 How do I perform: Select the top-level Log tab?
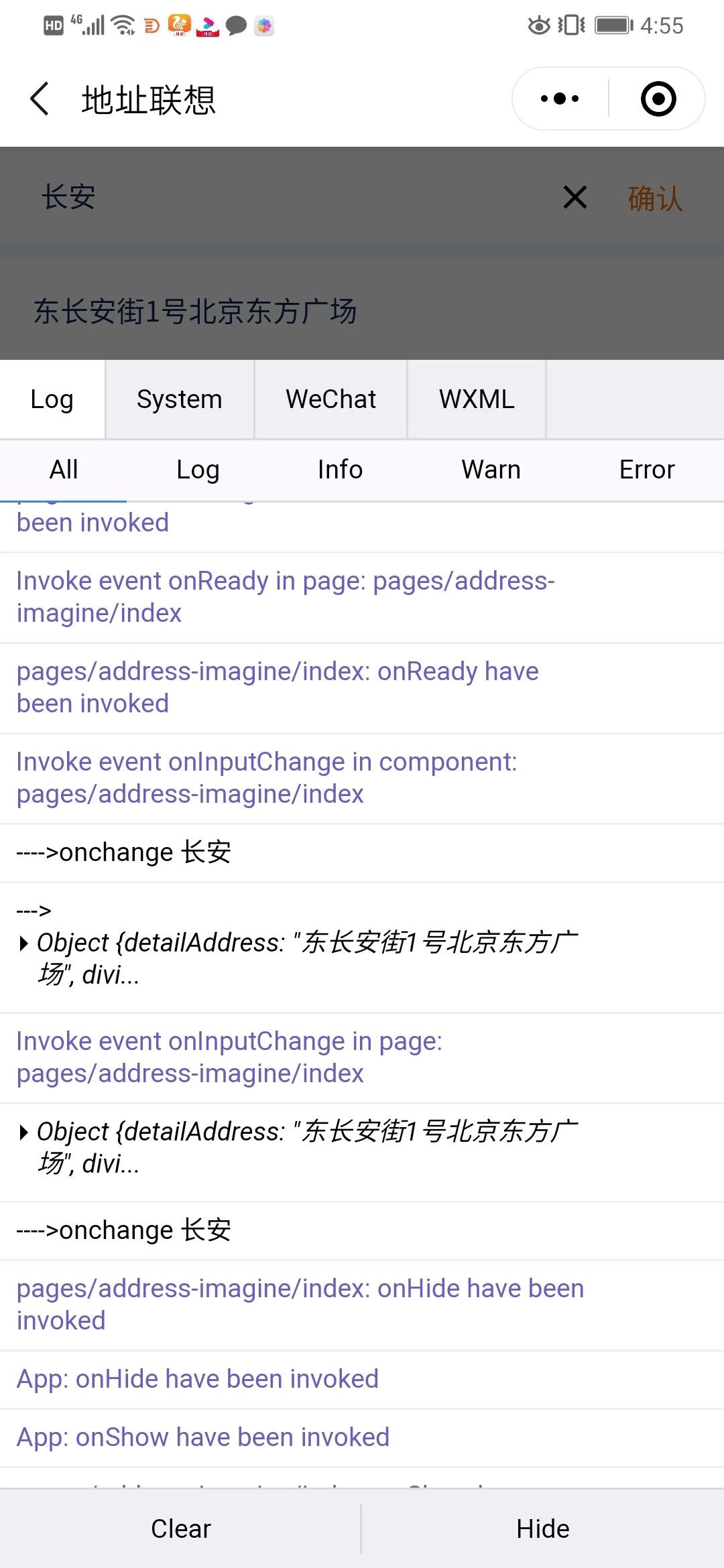click(x=52, y=399)
